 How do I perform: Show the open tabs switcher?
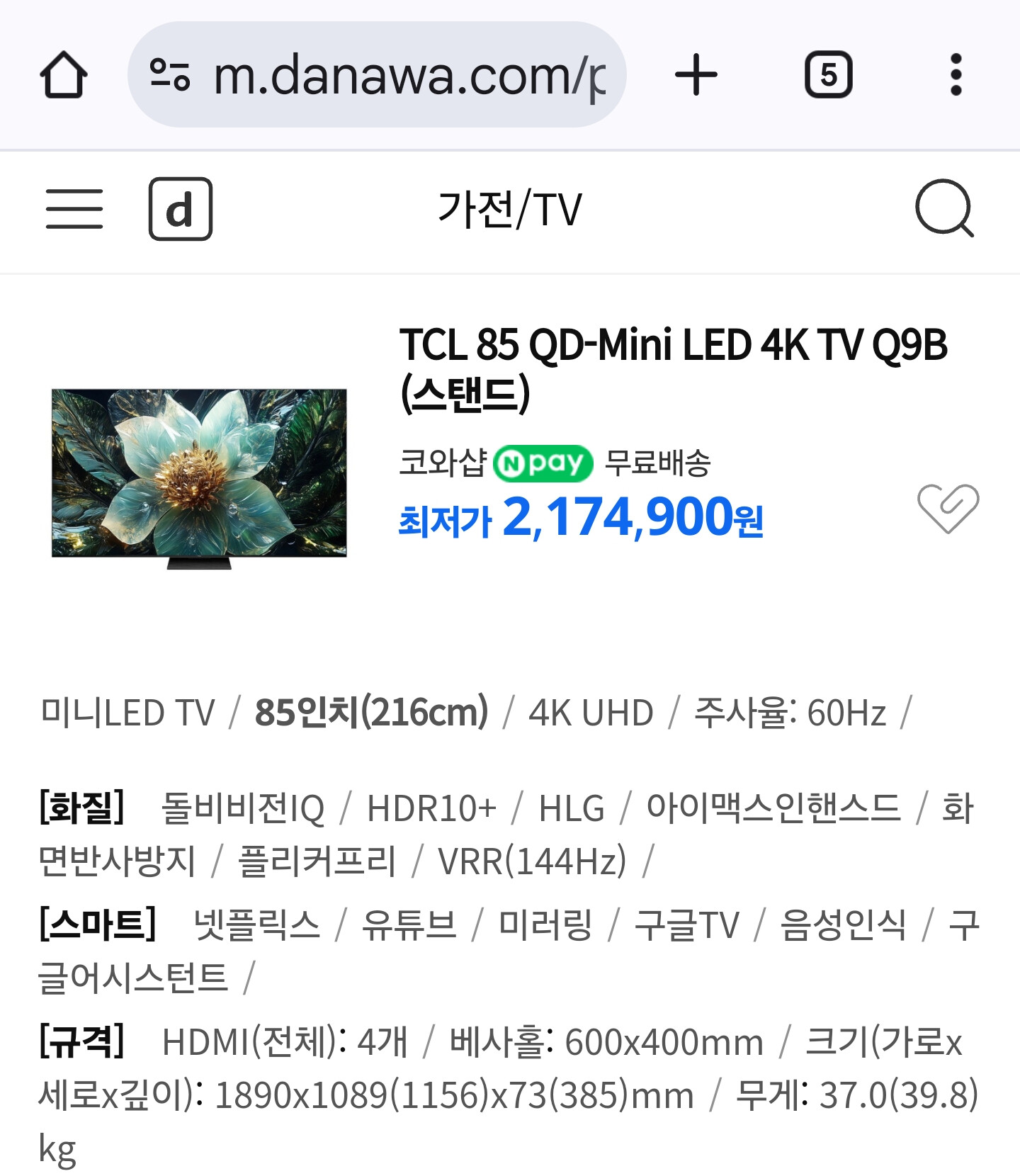pyautogui.click(x=828, y=74)
